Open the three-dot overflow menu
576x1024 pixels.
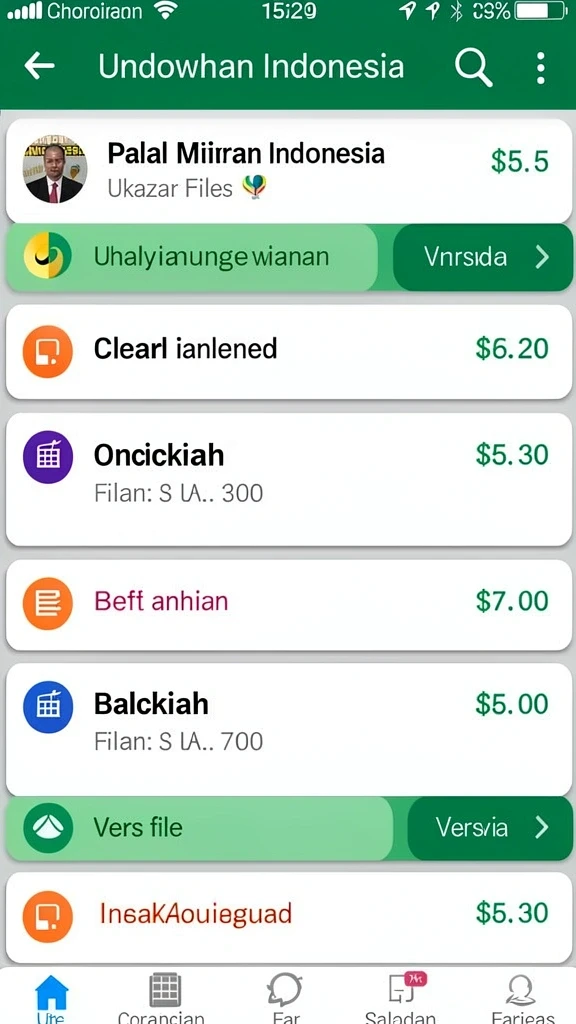pyautogui.click(x=540, y=67)
